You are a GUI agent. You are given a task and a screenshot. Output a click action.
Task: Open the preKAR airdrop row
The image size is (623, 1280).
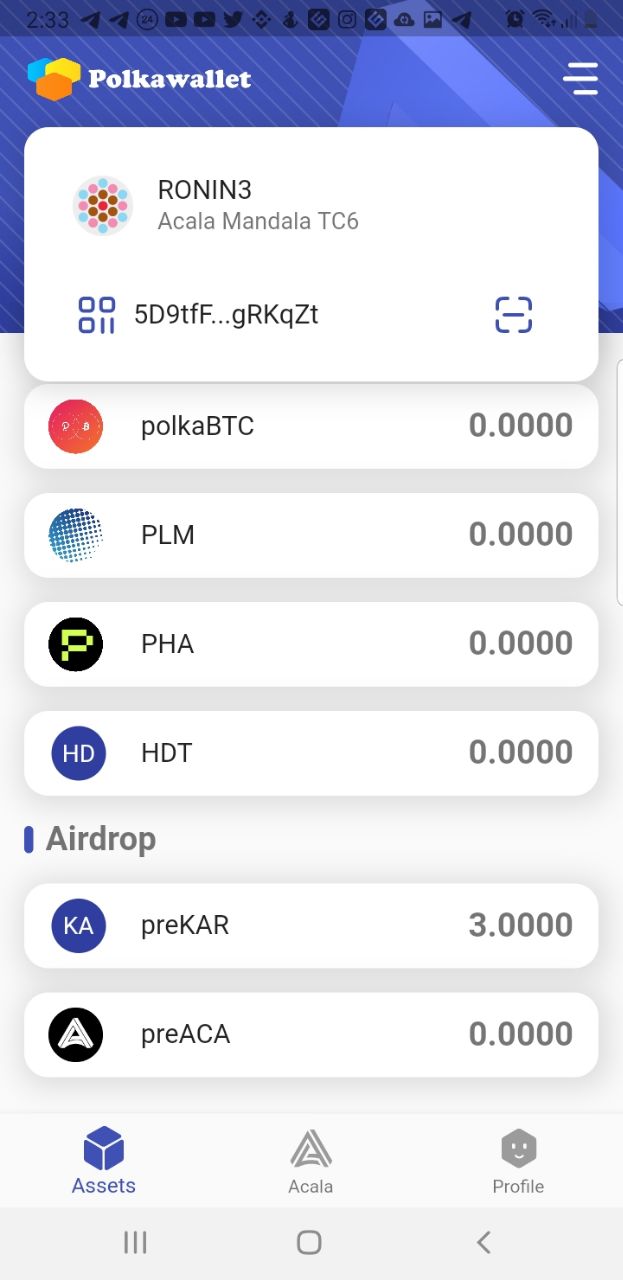click(x=311, y=925)
